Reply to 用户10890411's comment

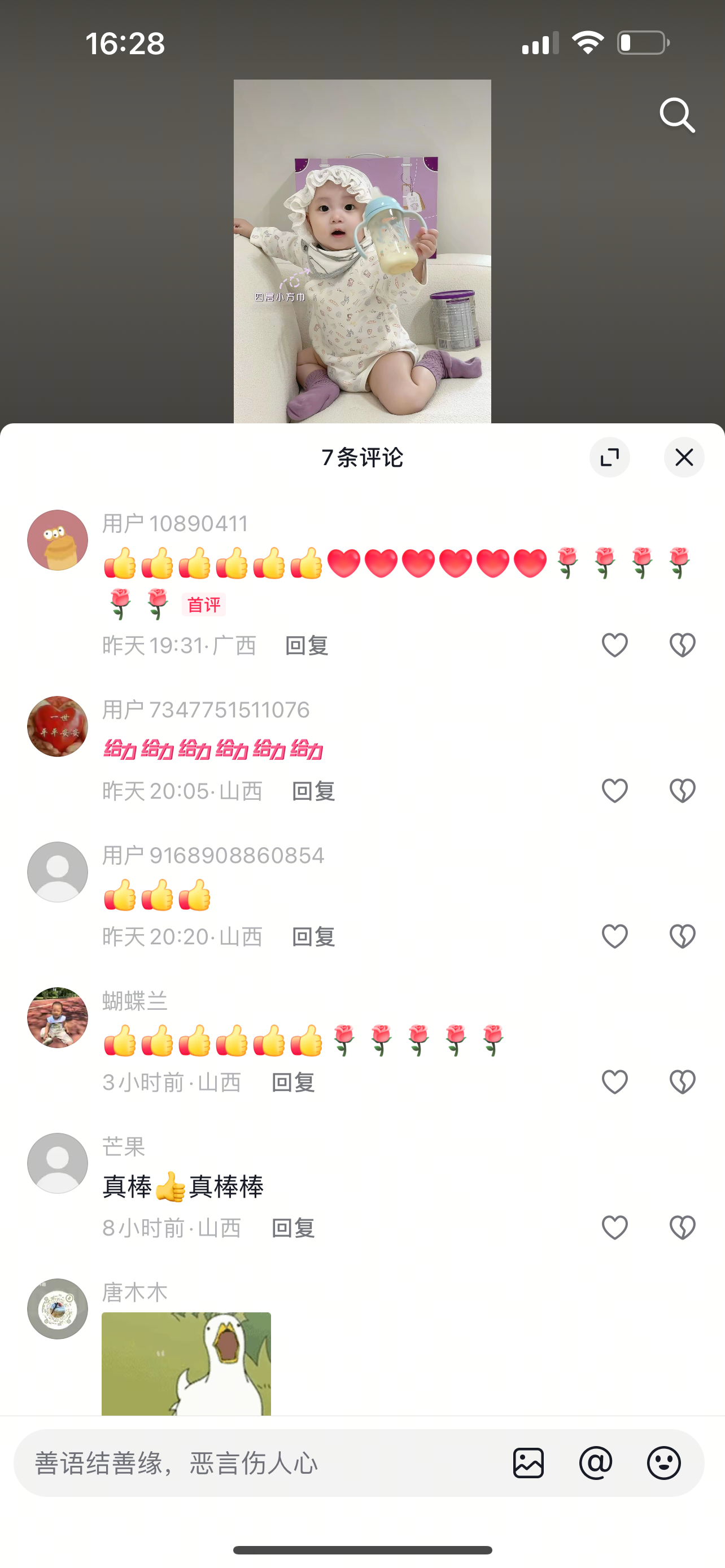(x=307, y=646)
